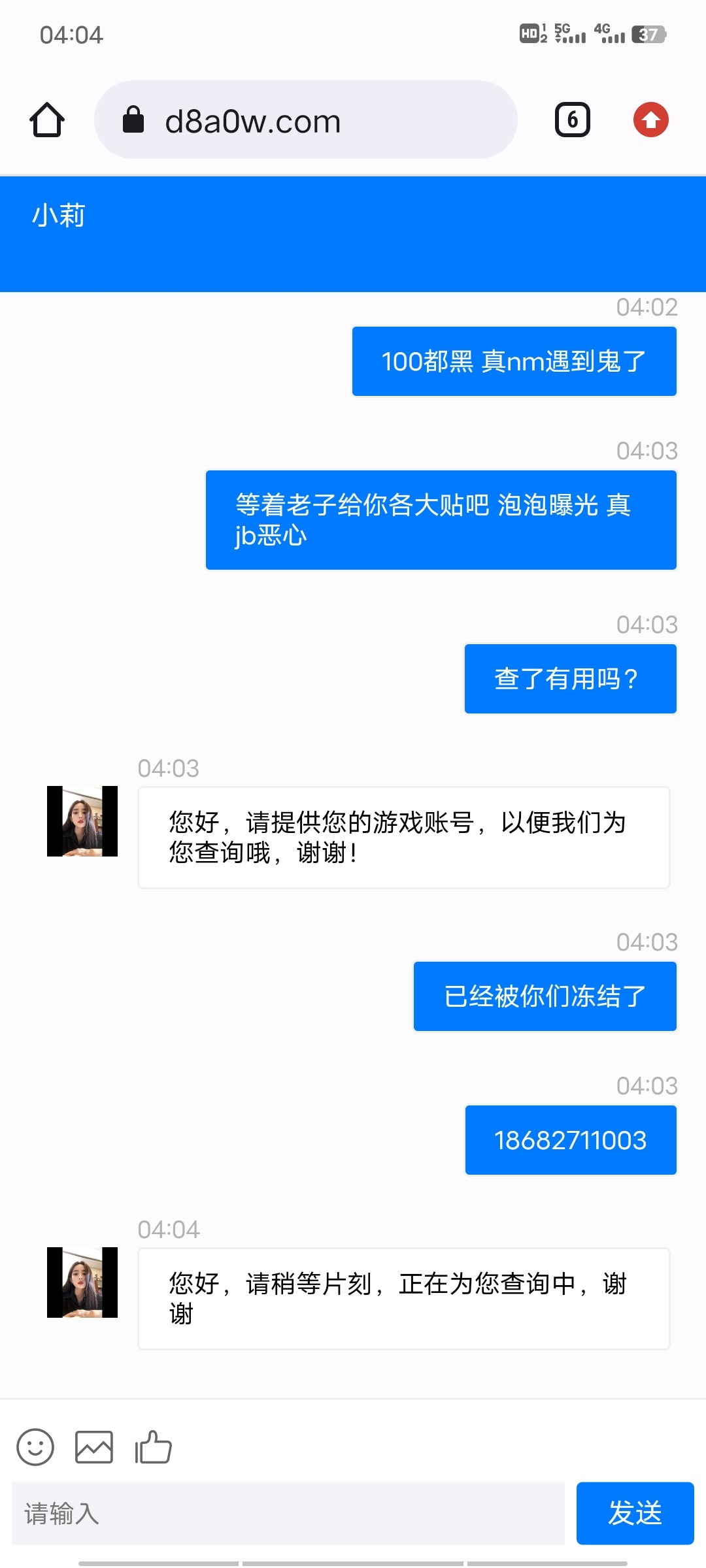
Task: Tap the d8a0w.com address bar
Action: click(306, 120)
